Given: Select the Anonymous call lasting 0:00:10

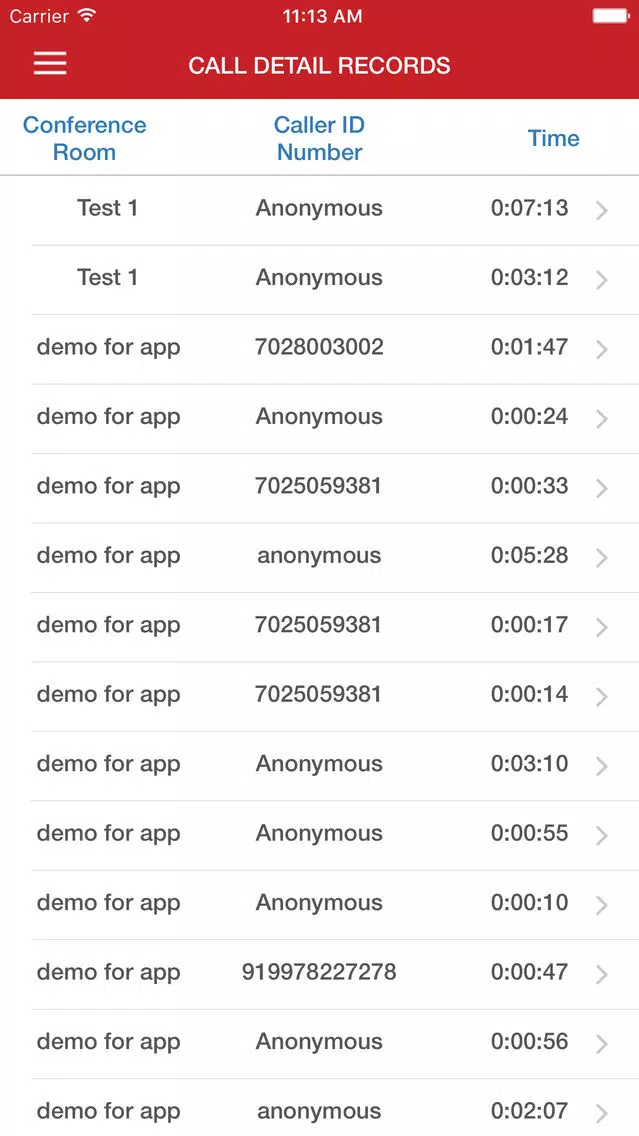Looking at the screenshot, I should pos(320,906).
